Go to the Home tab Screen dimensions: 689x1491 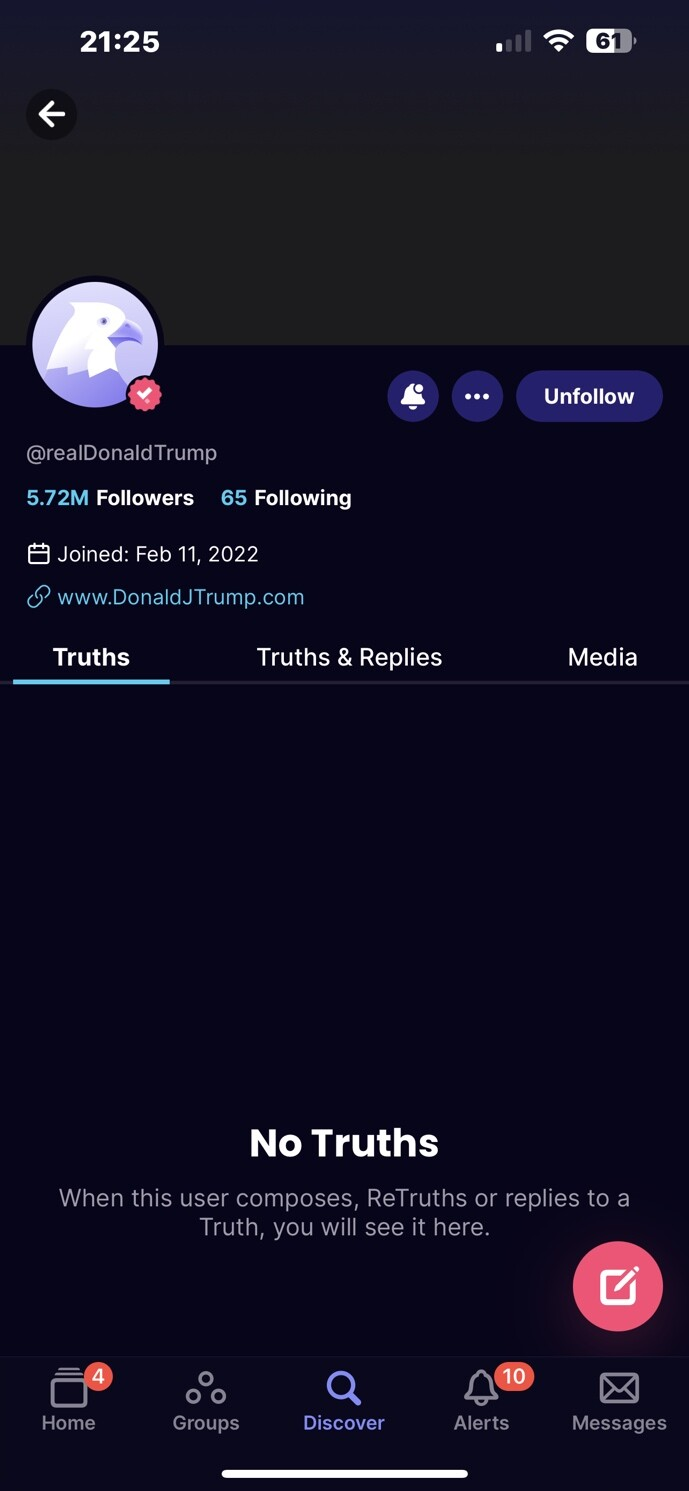pos(69,1400)
